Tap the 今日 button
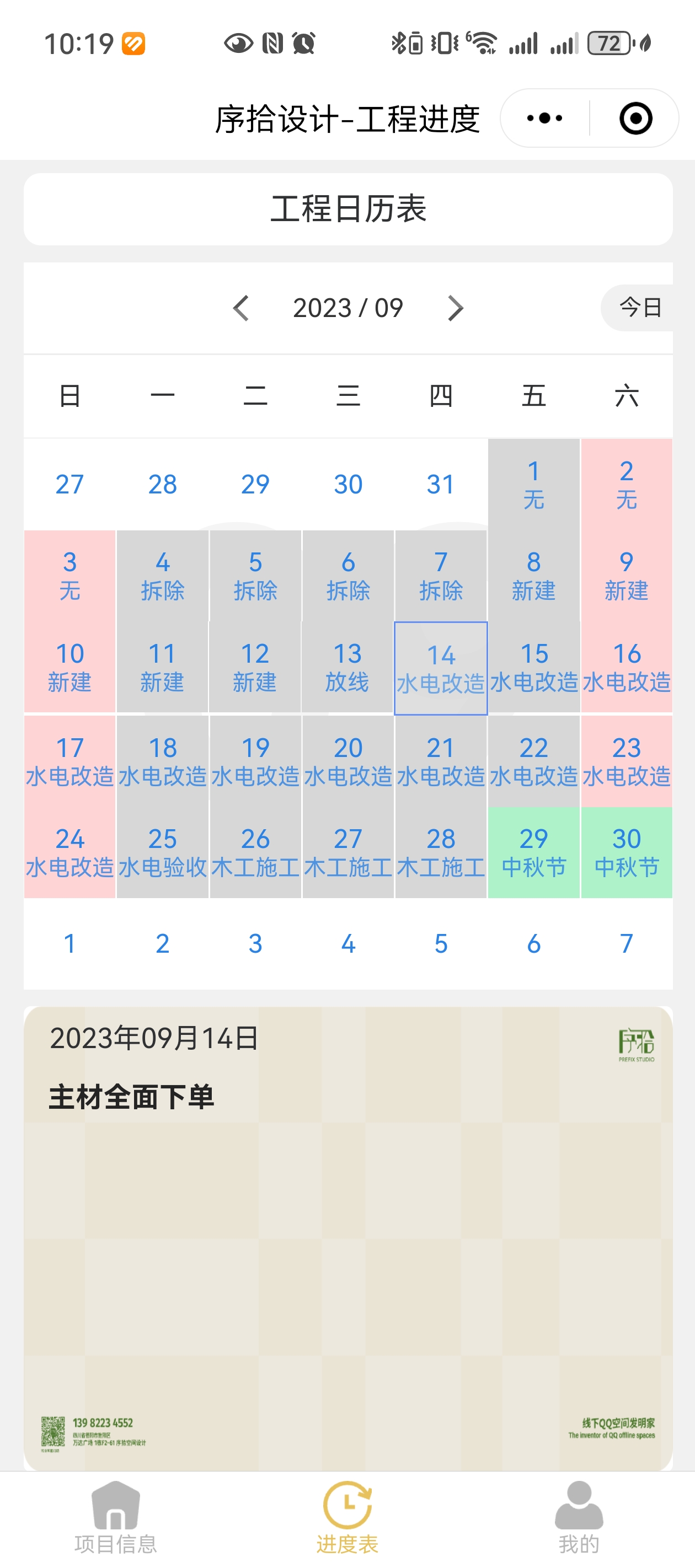This screenshot has height=1568, width=695. click(x=639, y=308)
